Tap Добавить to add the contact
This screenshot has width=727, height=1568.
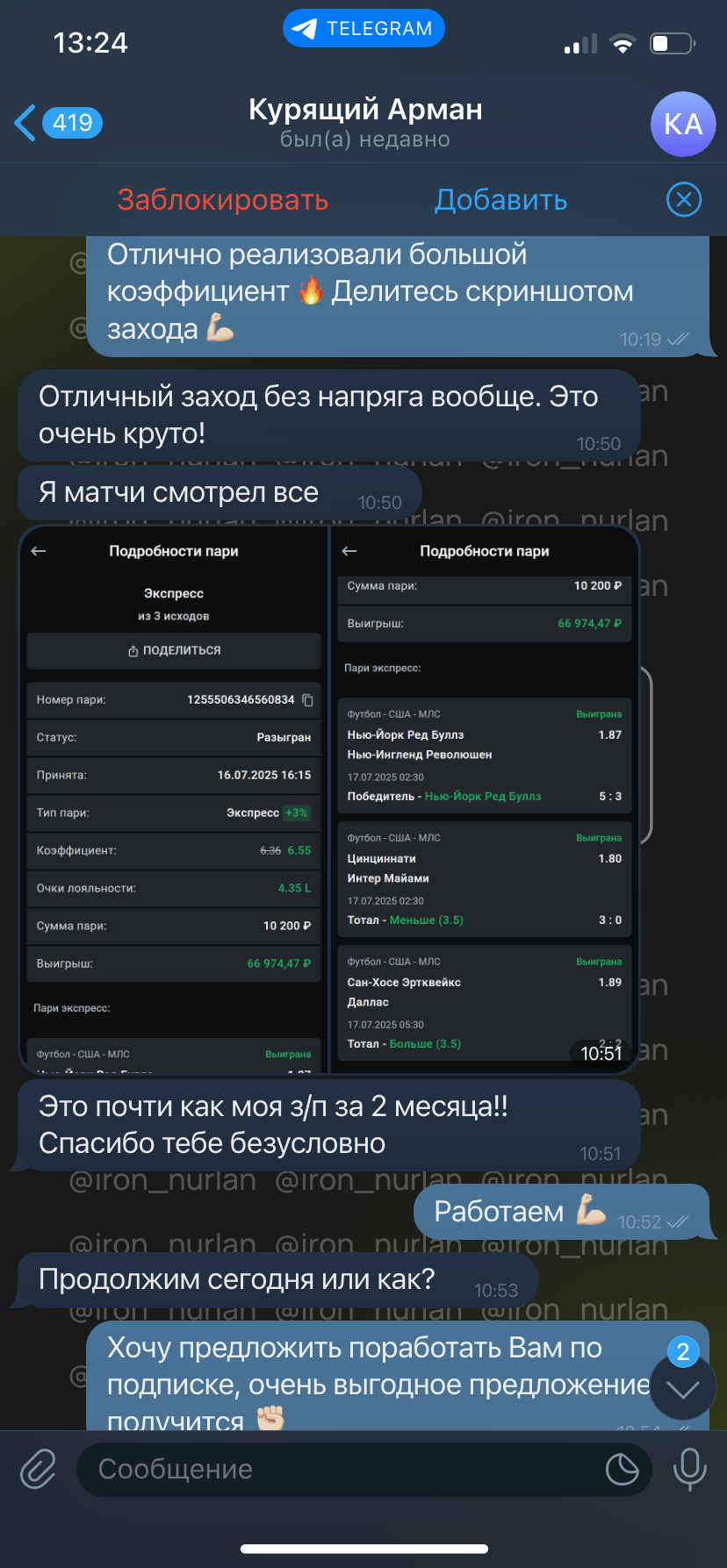point(501,200)
